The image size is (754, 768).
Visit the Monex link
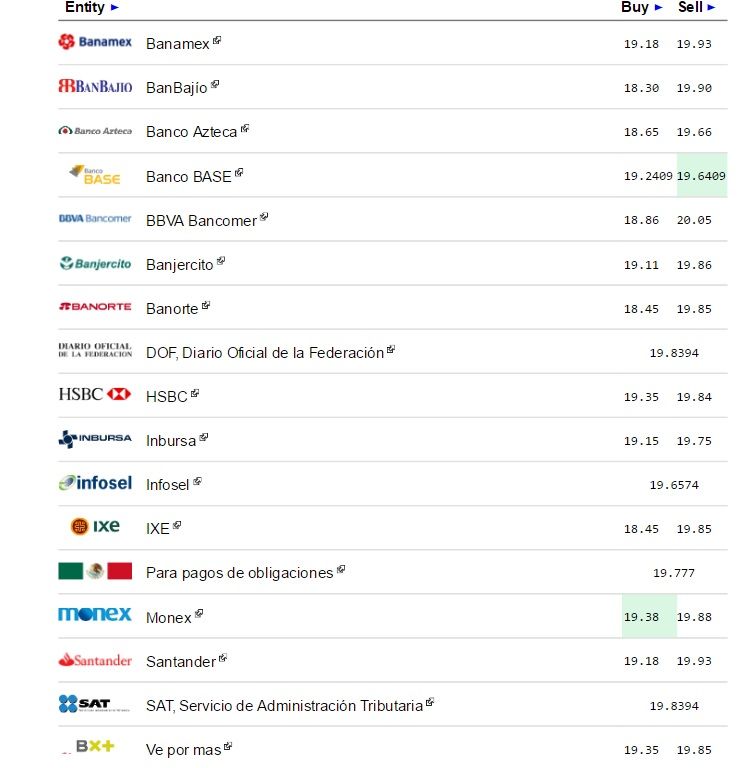(169, 618)
